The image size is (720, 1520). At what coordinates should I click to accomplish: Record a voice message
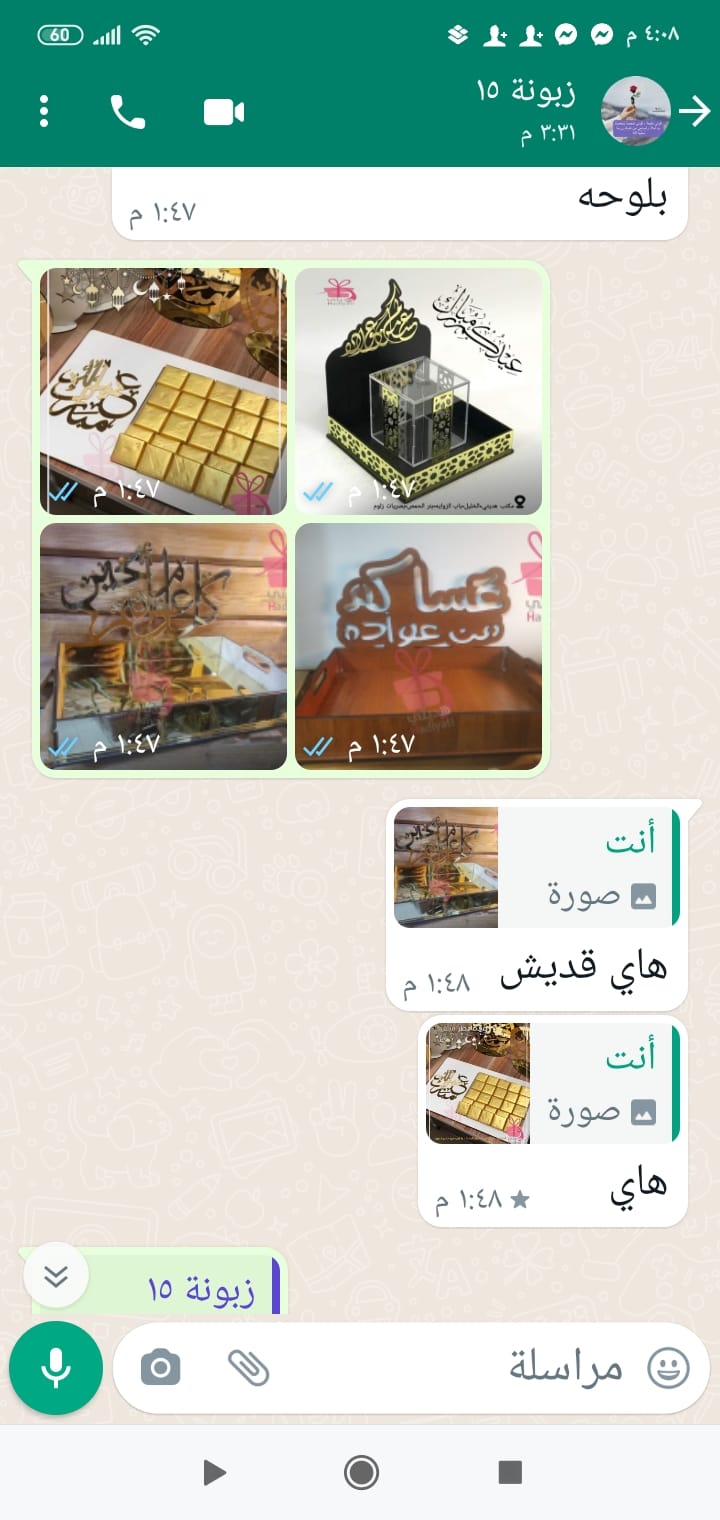[x=56, y=1368]
